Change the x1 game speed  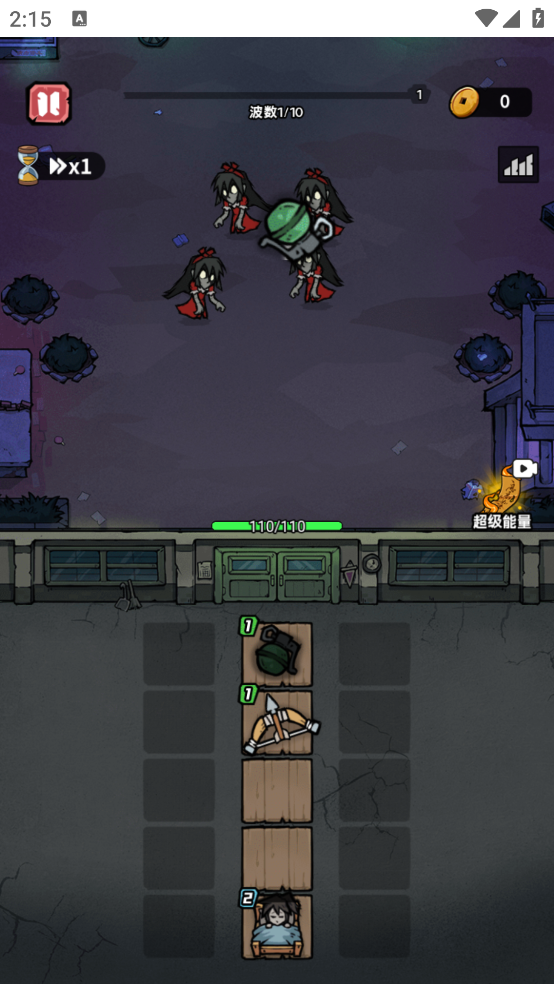61,166
